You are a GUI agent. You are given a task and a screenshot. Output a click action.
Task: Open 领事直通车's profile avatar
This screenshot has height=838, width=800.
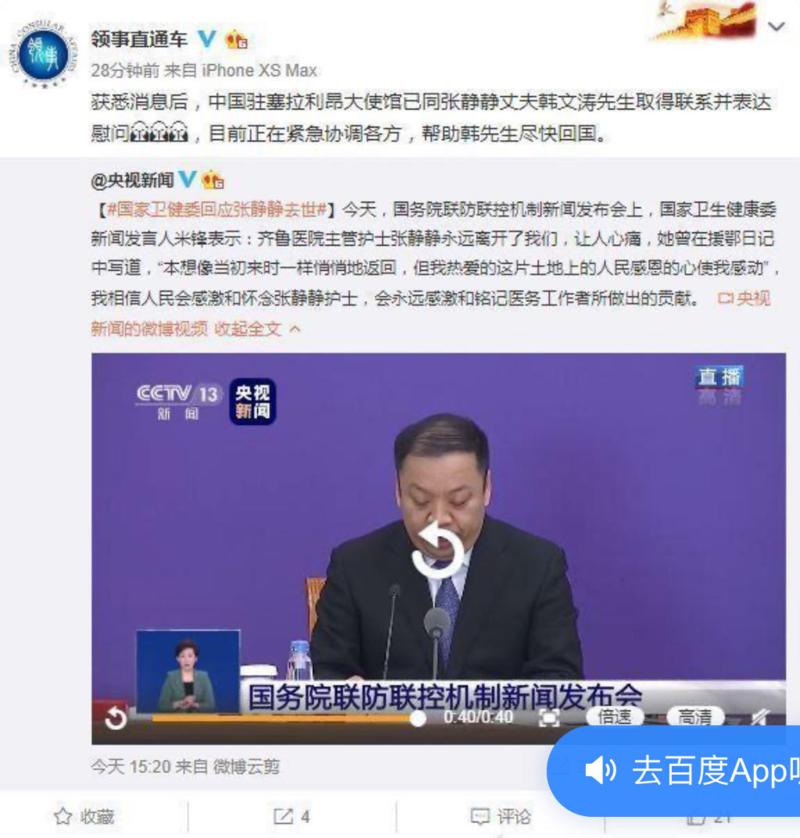(x=41, y=52)
